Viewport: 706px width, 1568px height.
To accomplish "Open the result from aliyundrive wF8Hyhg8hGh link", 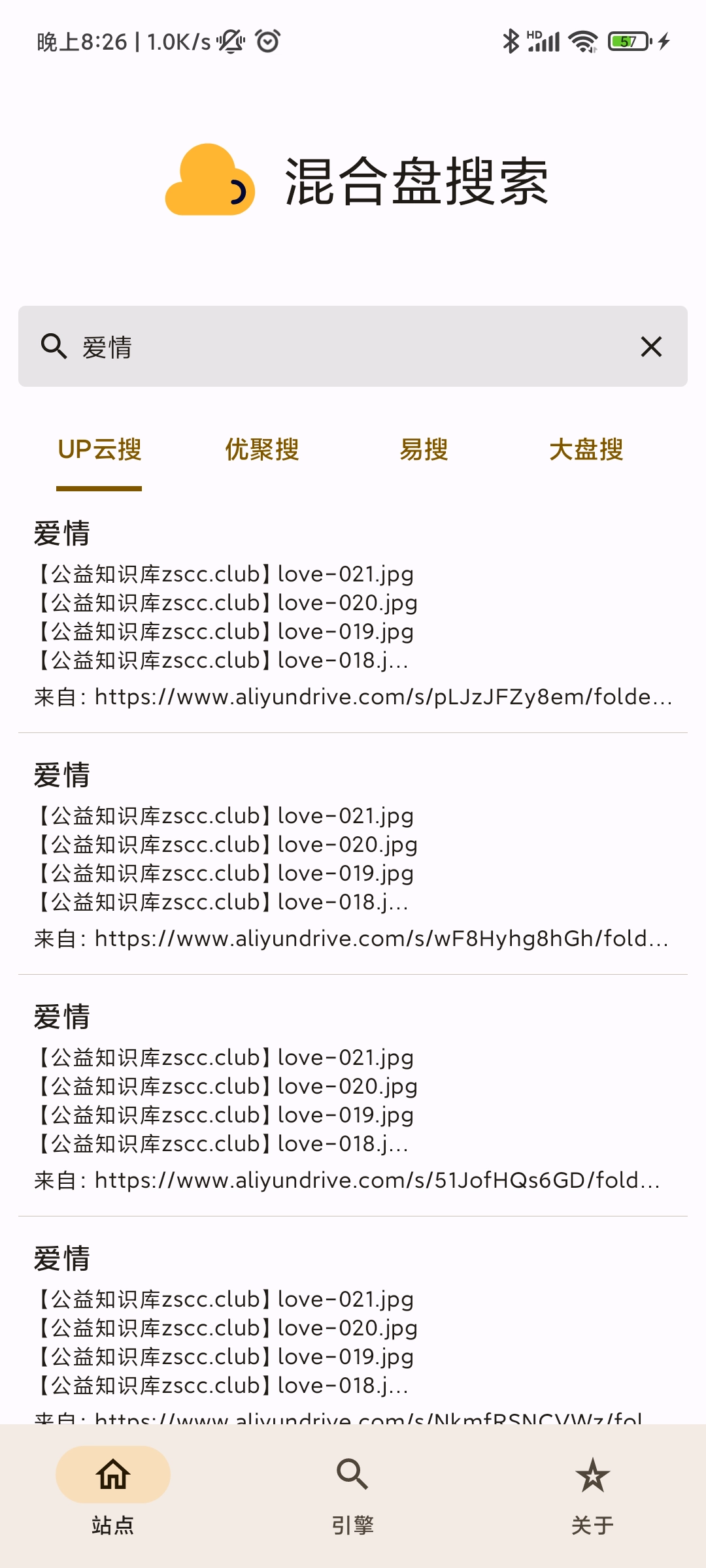I will 353,856.
